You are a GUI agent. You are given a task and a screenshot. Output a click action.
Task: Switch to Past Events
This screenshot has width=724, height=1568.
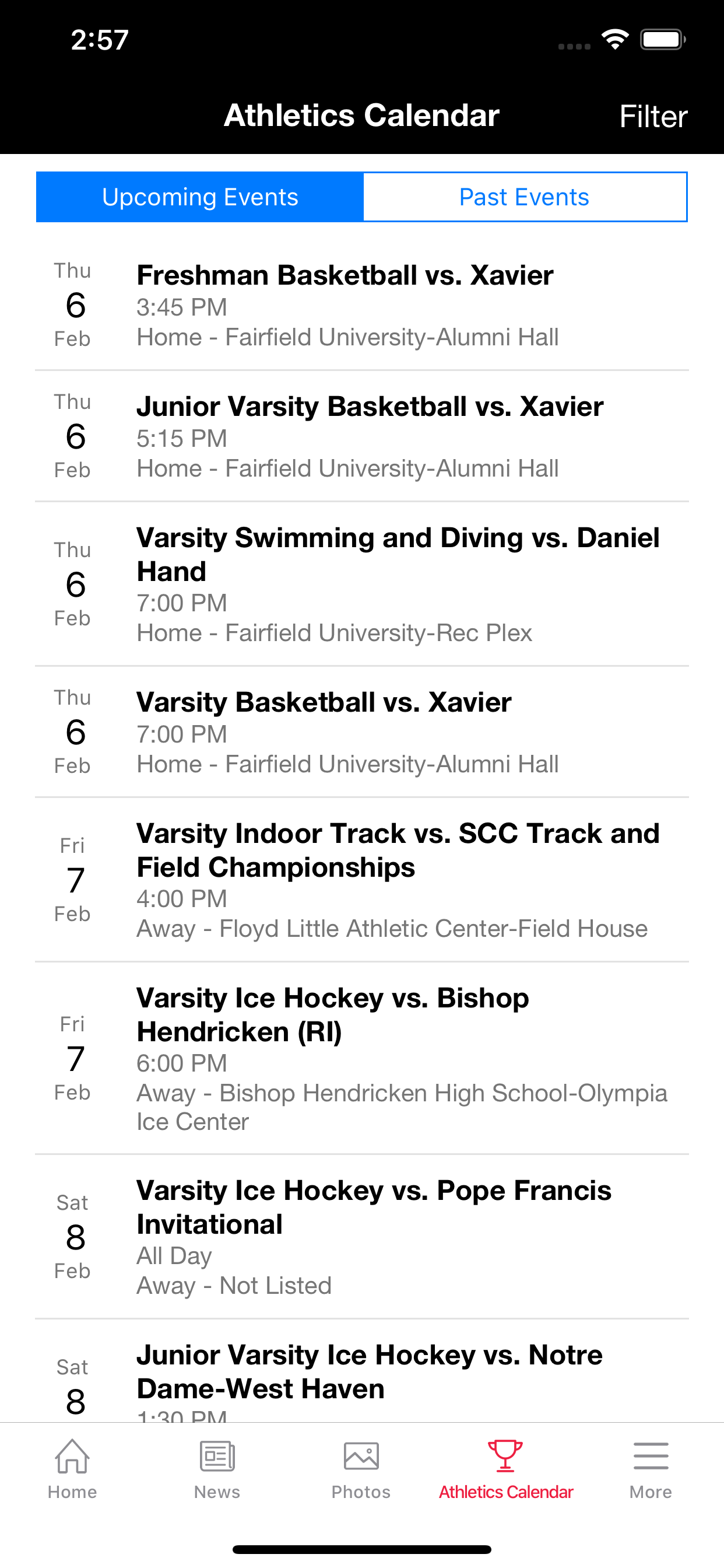[x=525, y=197]
